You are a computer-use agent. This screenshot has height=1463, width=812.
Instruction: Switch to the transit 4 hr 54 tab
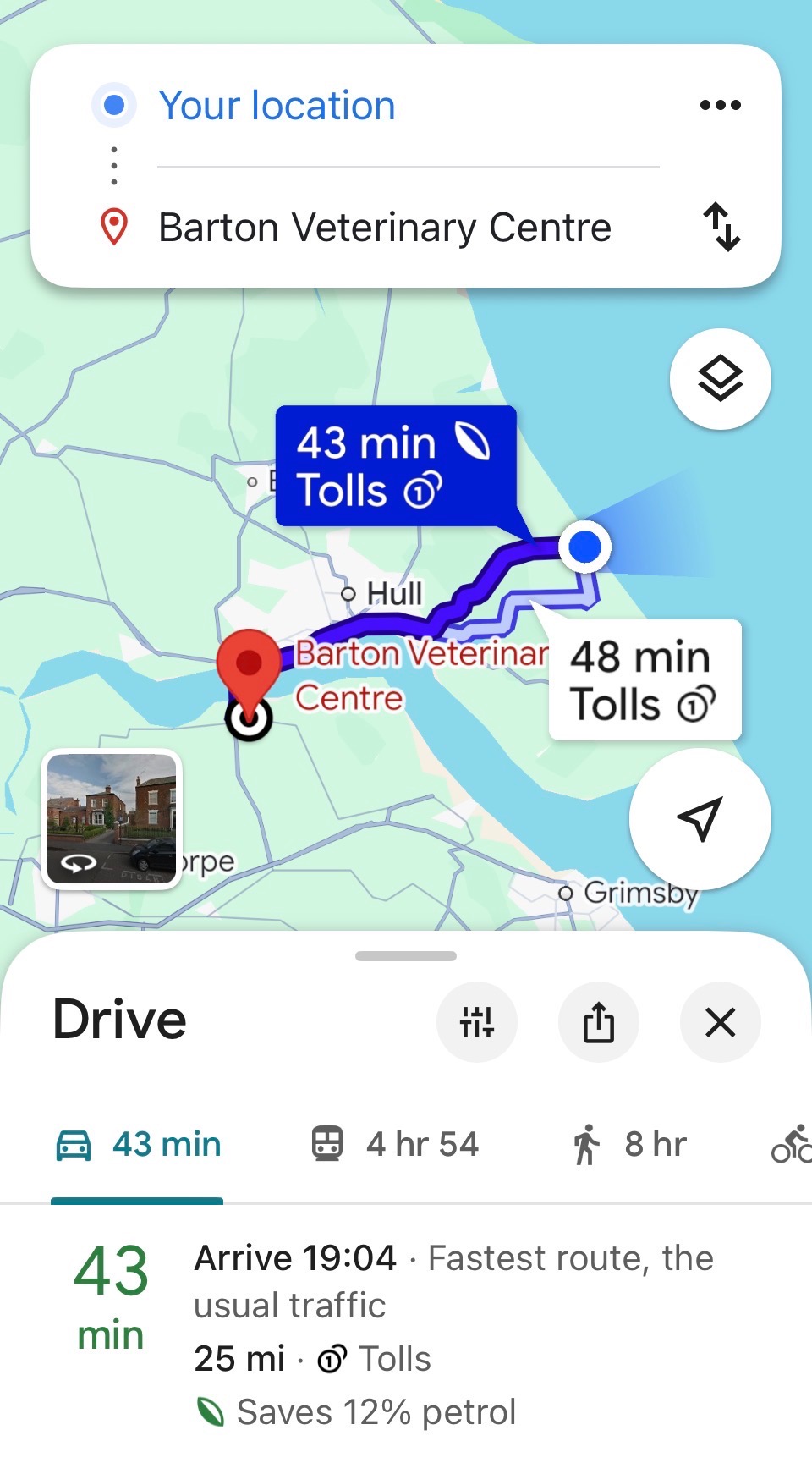point(394,1145)
